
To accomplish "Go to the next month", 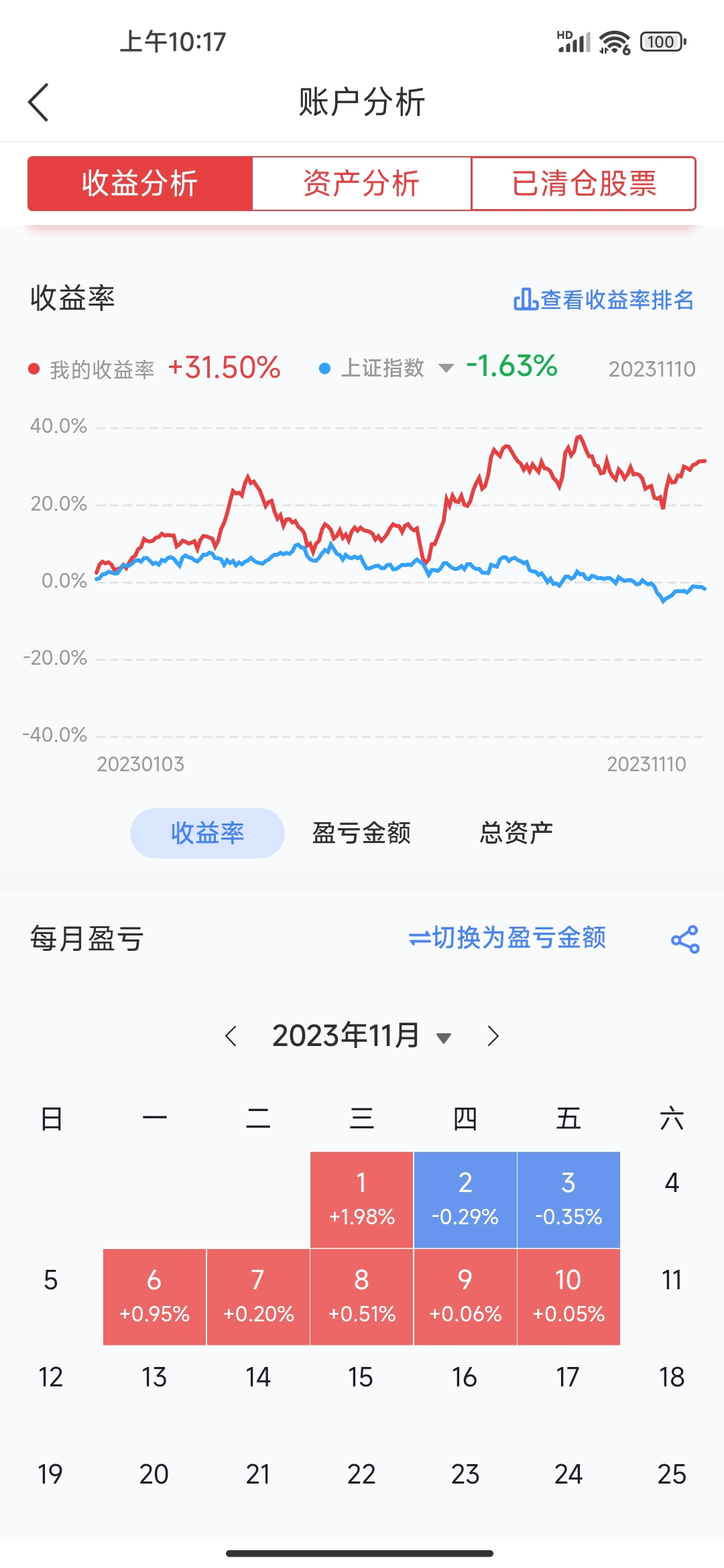I will click(493, 1036).
